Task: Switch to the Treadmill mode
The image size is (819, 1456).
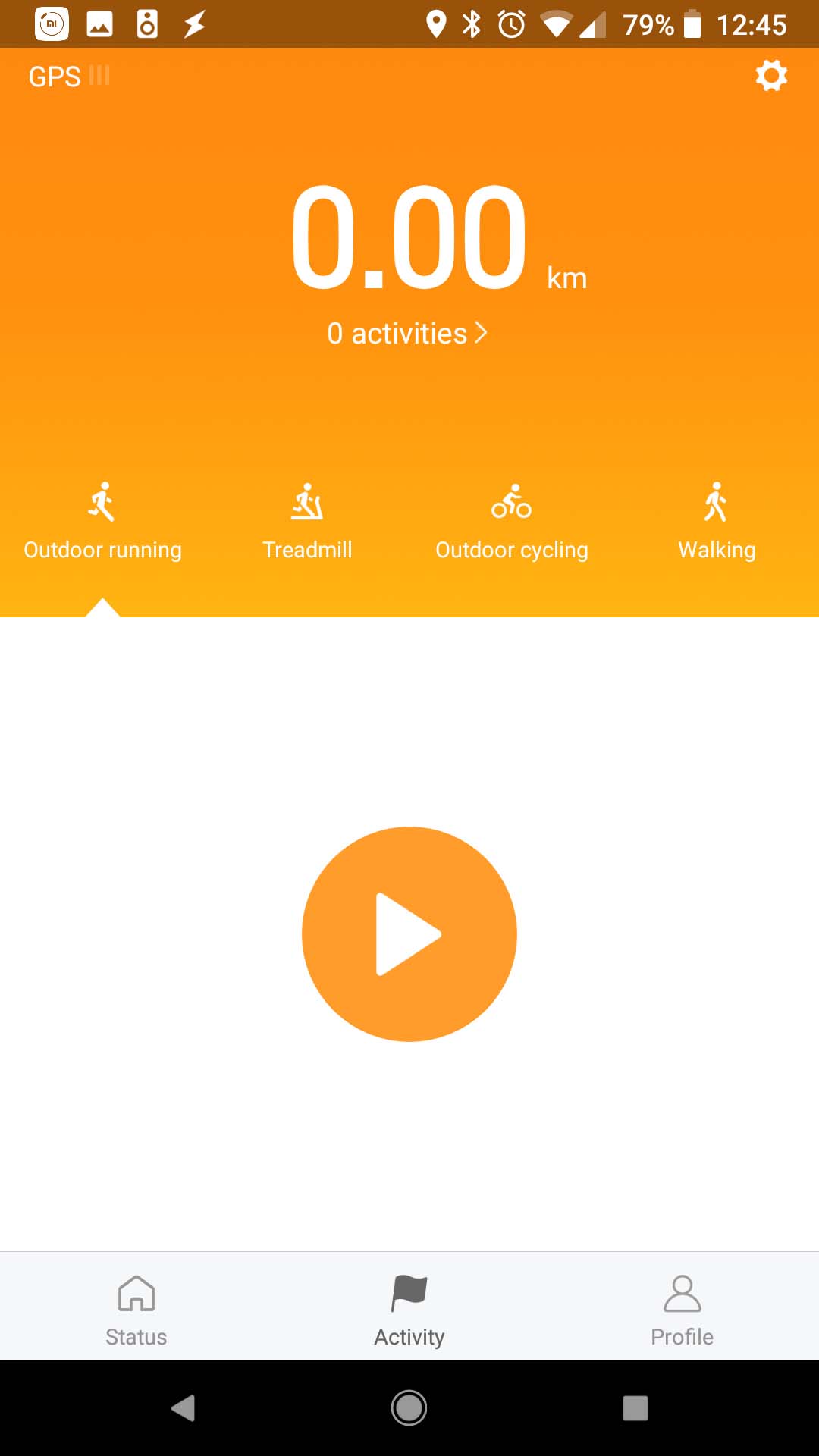Action: [x=307, y=522]
